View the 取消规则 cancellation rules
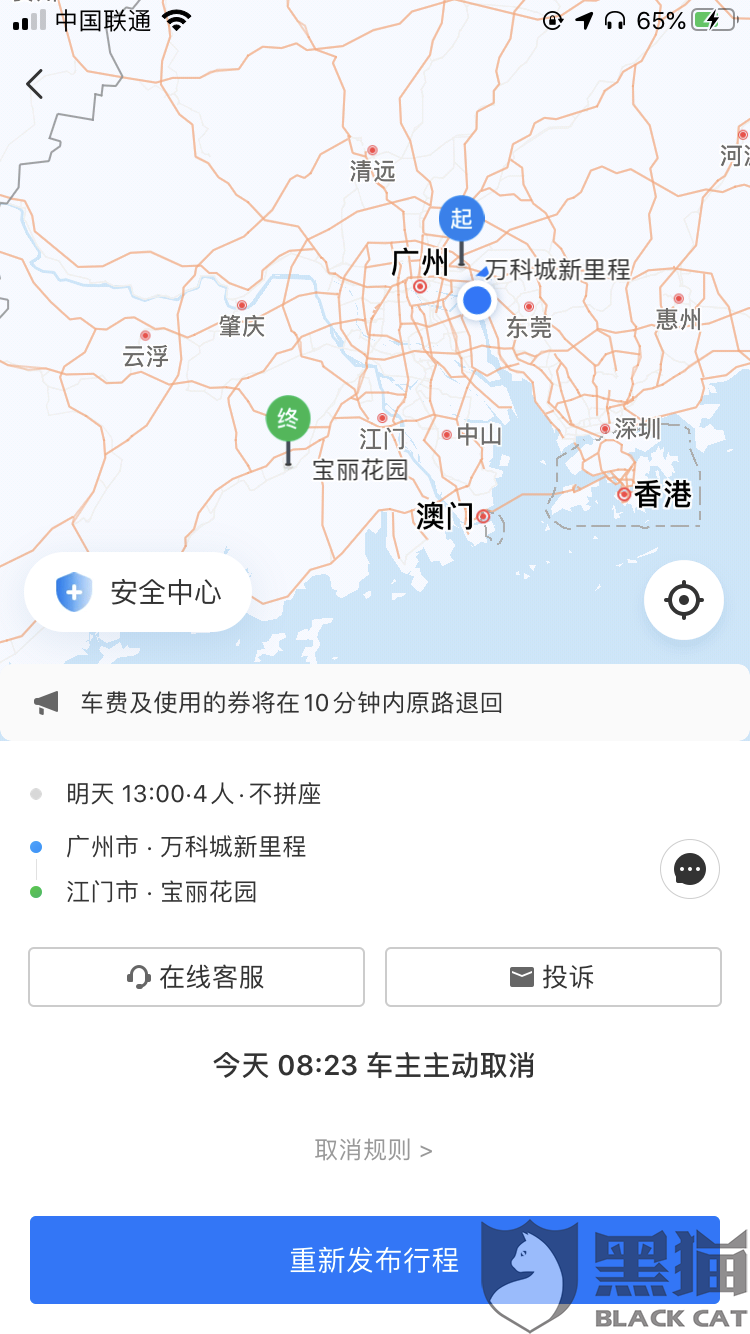The image size is (750, 1334). 373,1150
